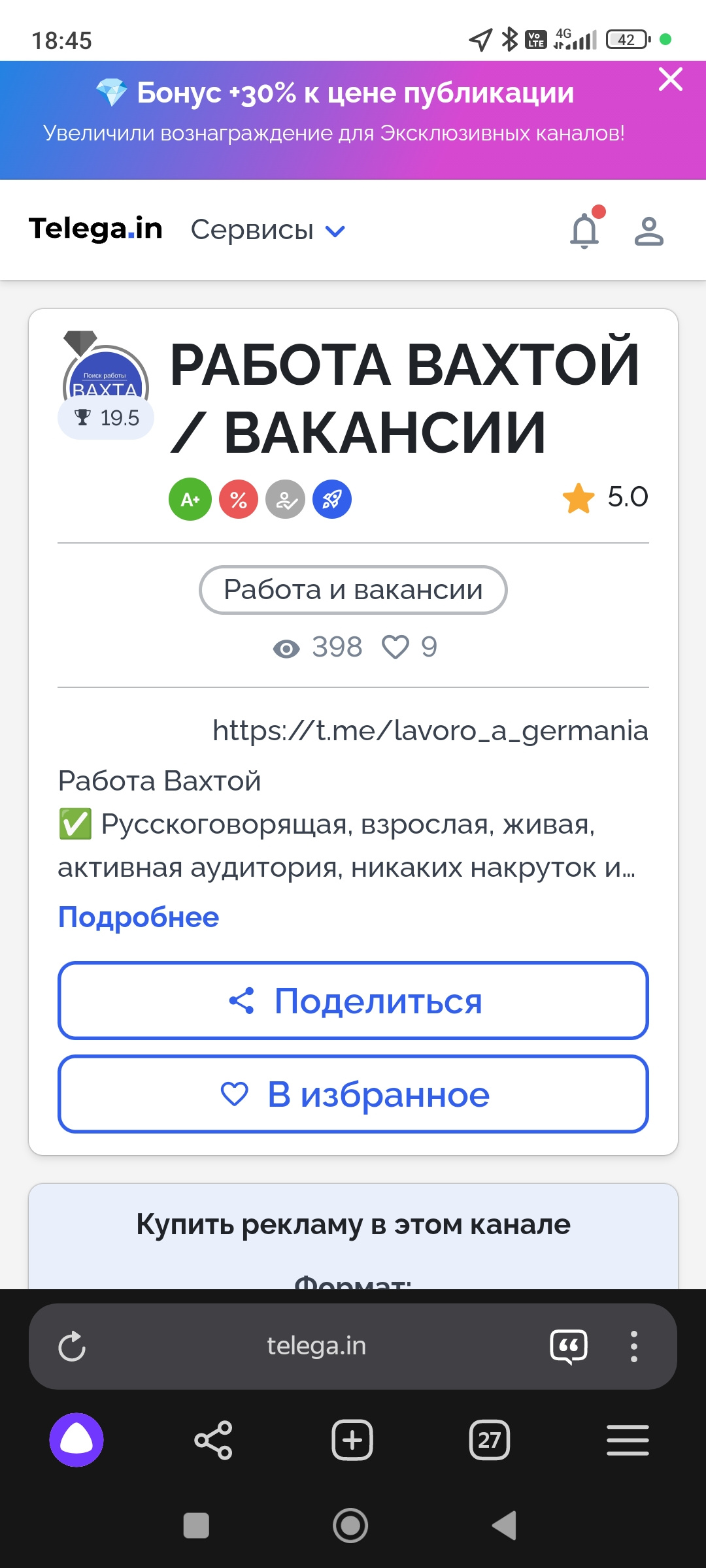706x1568 pixels.
Task: Share channel via Поделиться button
Action: 353,1000
